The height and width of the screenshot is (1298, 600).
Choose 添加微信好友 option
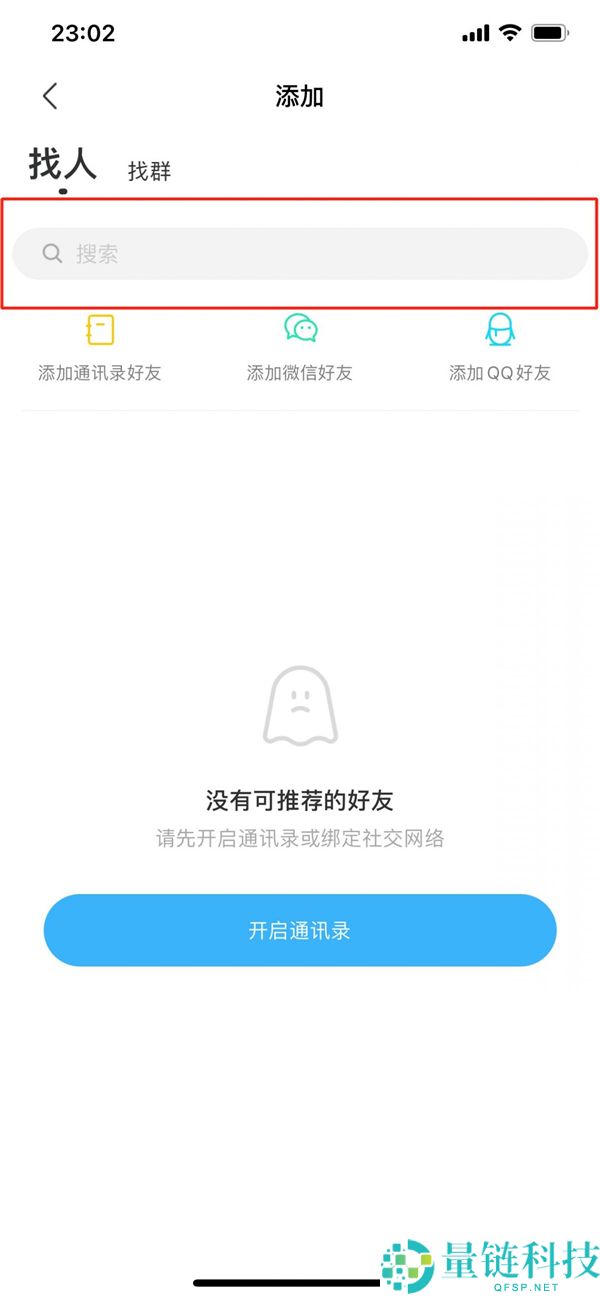tap(300, 348)
